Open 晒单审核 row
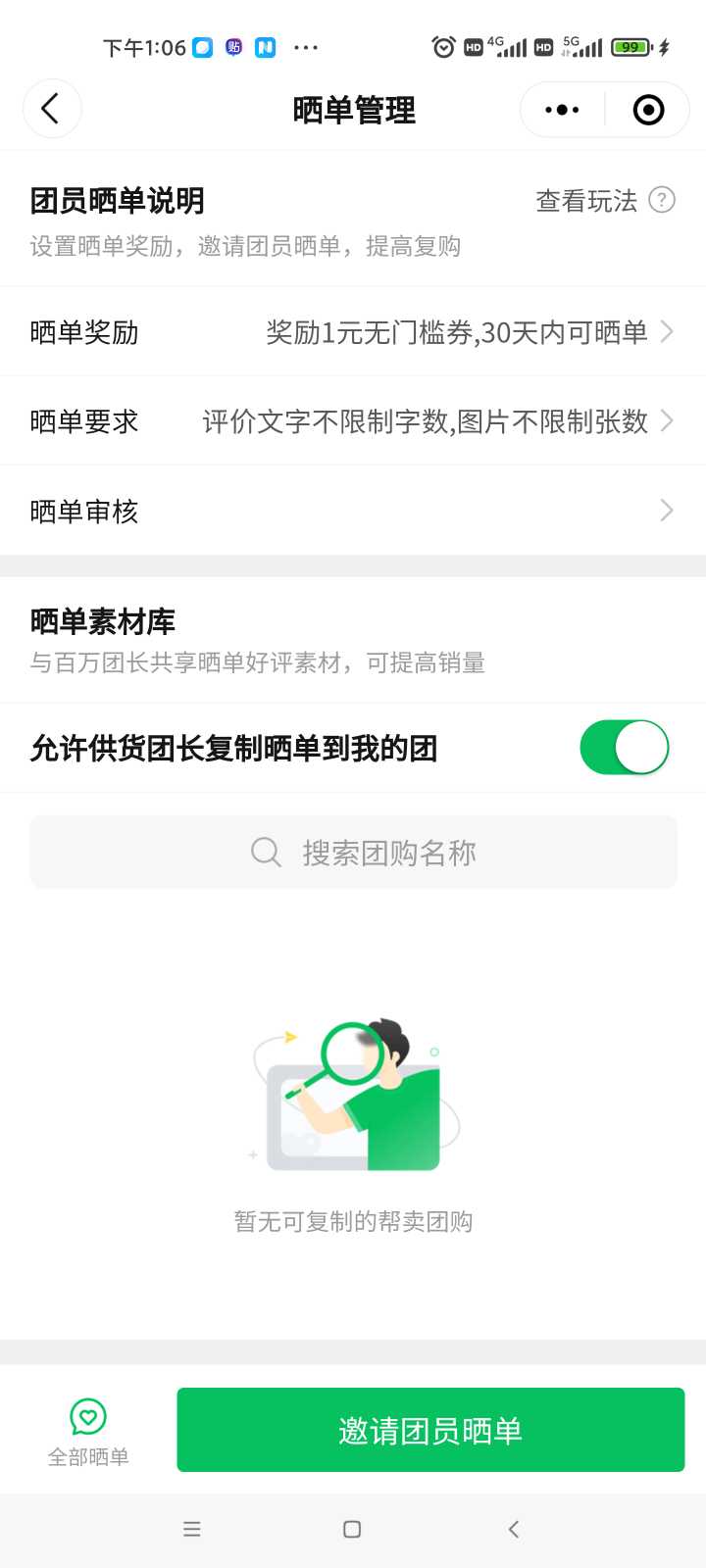 353,511
